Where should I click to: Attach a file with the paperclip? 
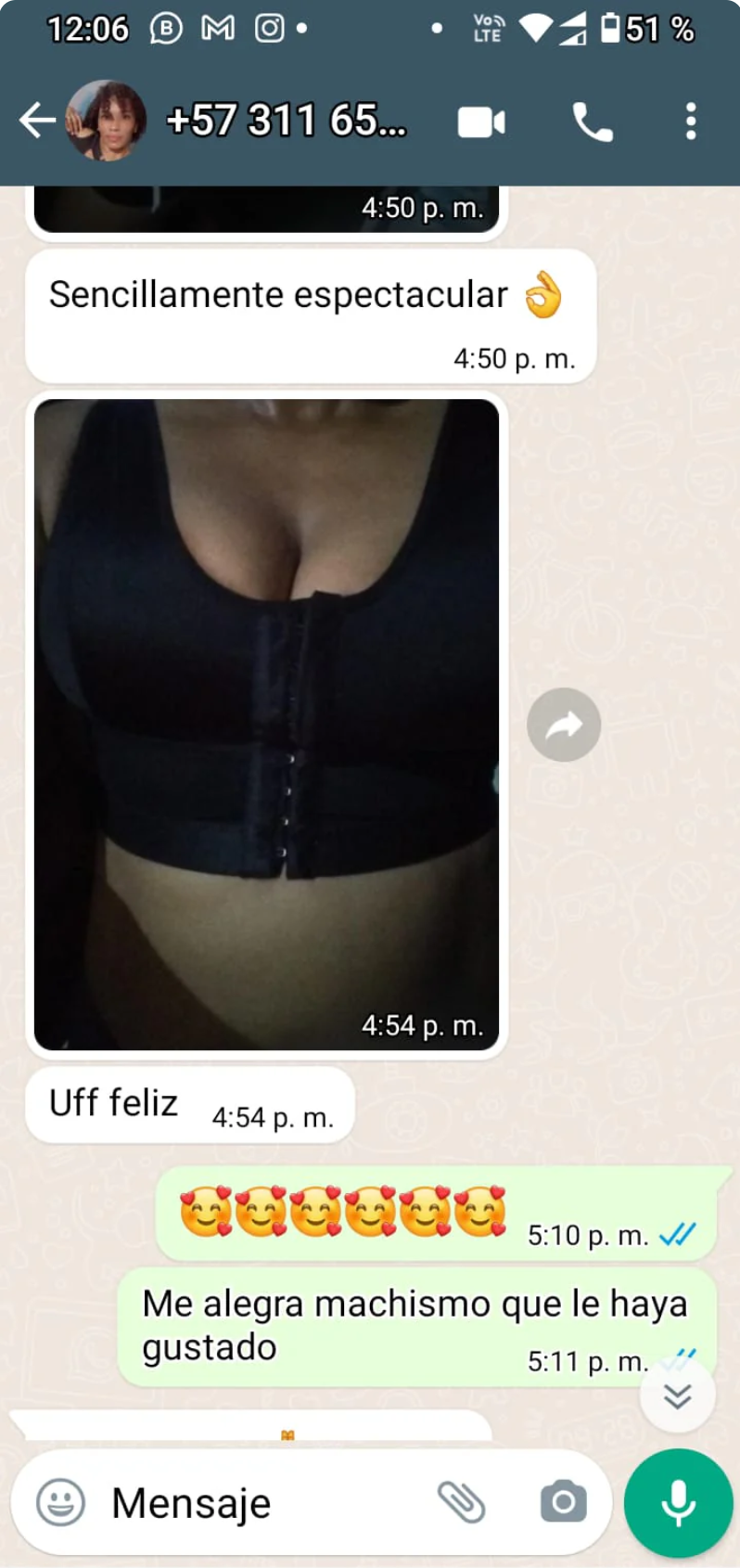point(462,1502)
